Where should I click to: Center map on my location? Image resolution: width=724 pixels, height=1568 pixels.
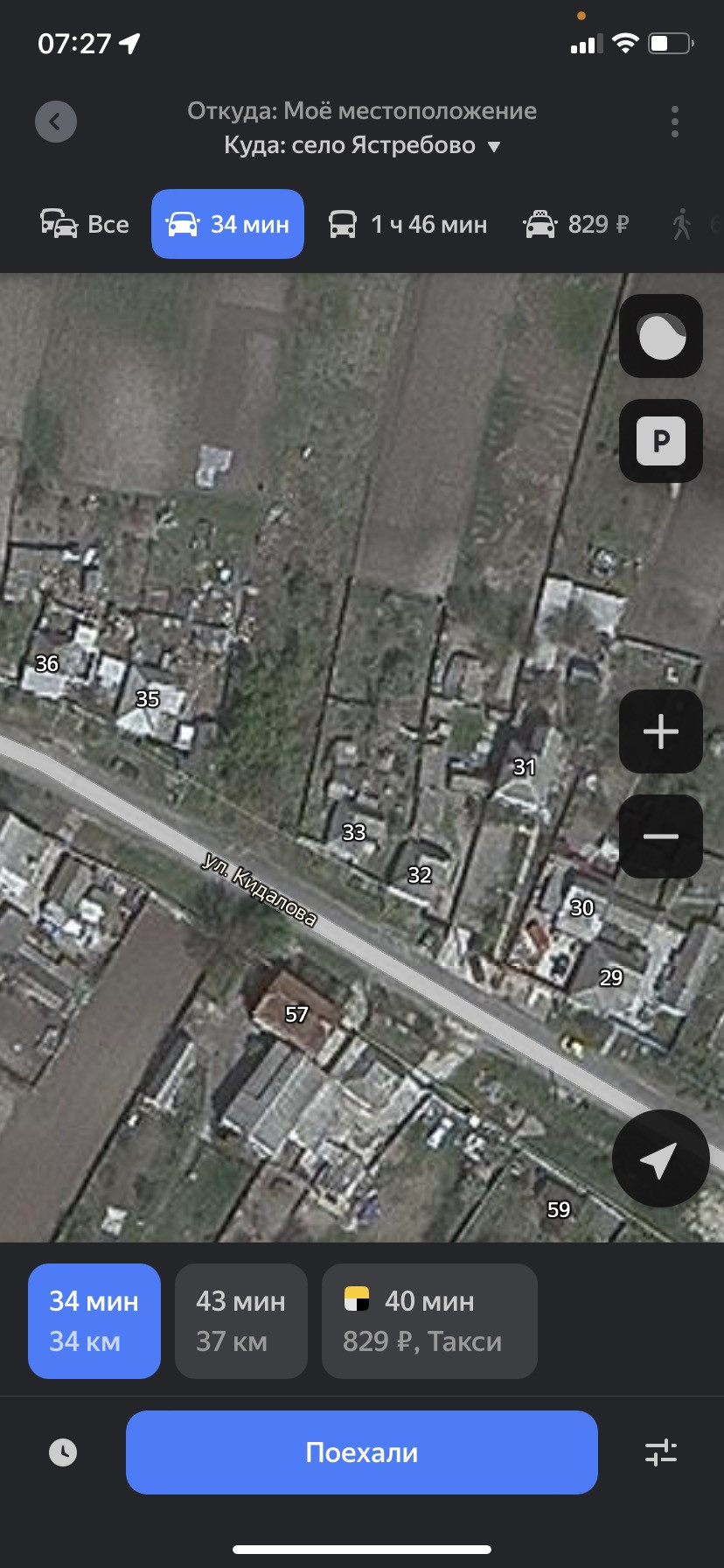click(x=660, y=1158)
